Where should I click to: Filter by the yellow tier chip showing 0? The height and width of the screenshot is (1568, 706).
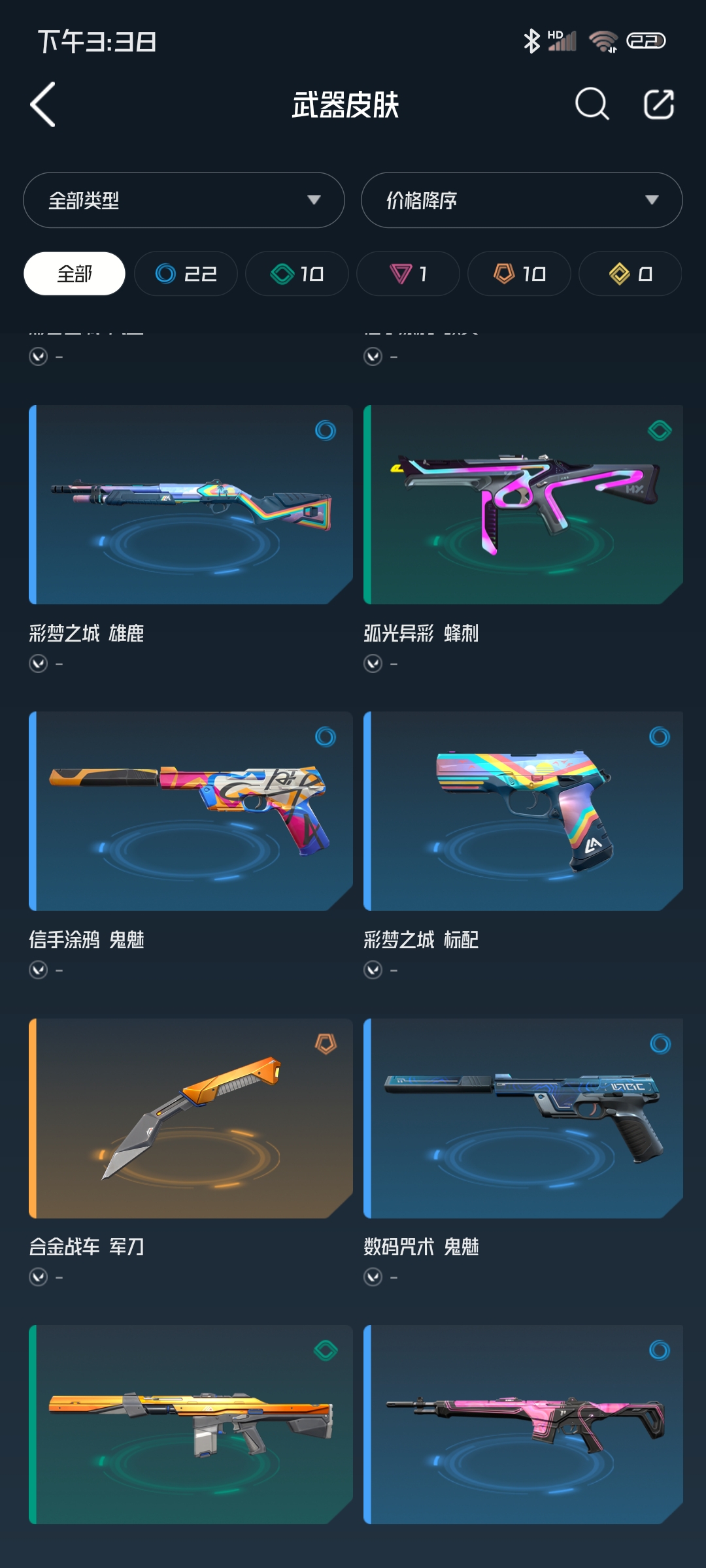[x=630, y=274]
